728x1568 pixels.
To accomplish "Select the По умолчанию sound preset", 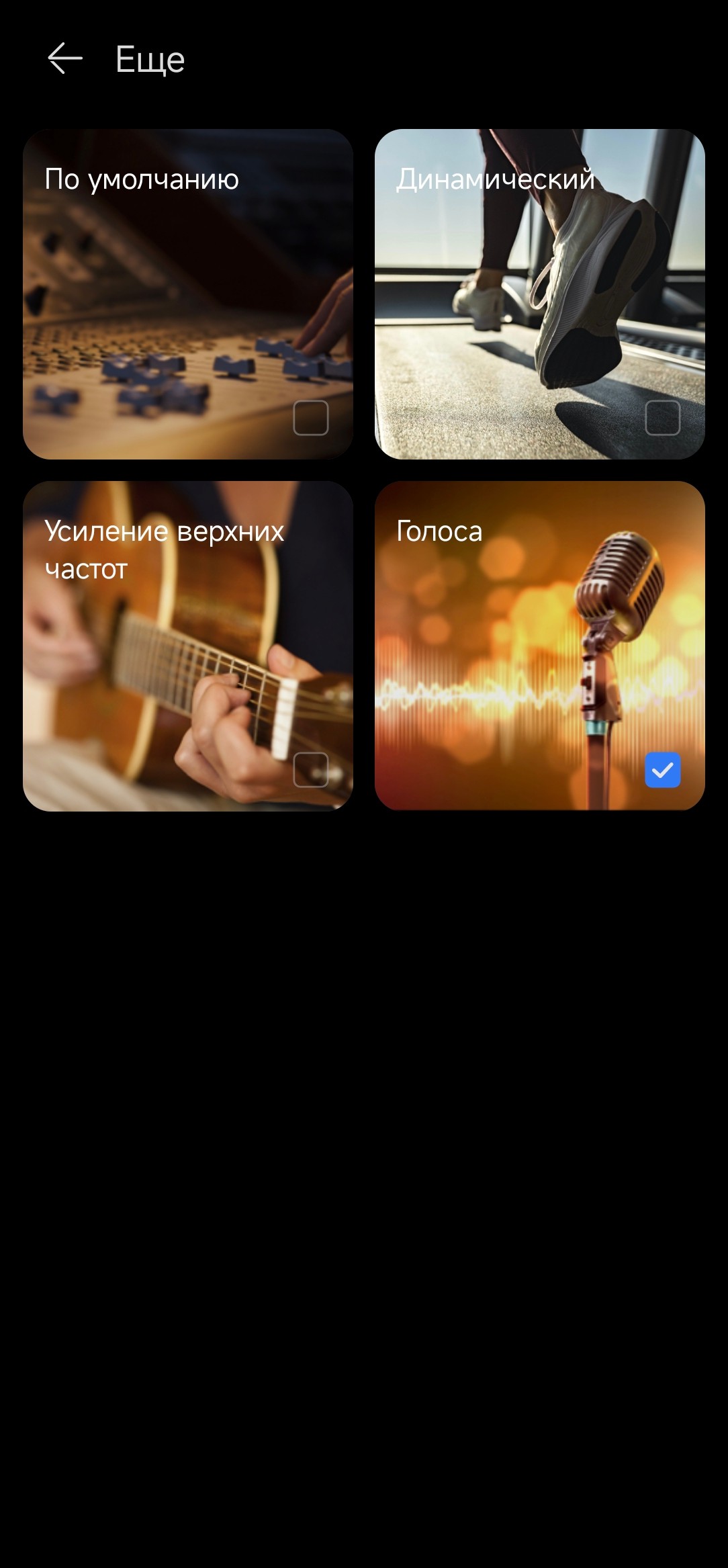I will coord(188,294).
